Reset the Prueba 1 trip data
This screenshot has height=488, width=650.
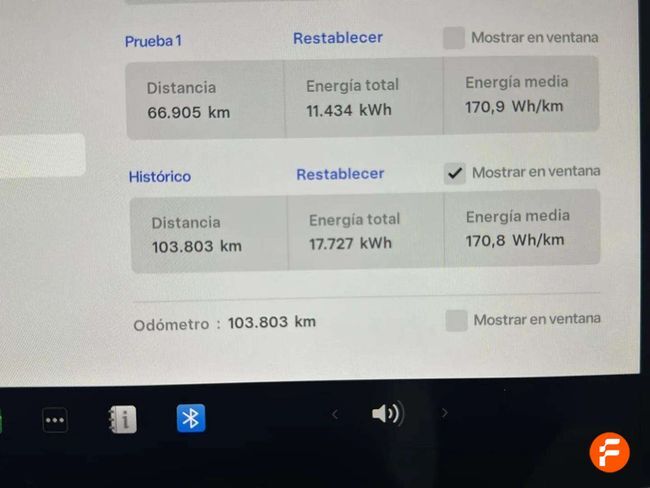click(337, 38)
